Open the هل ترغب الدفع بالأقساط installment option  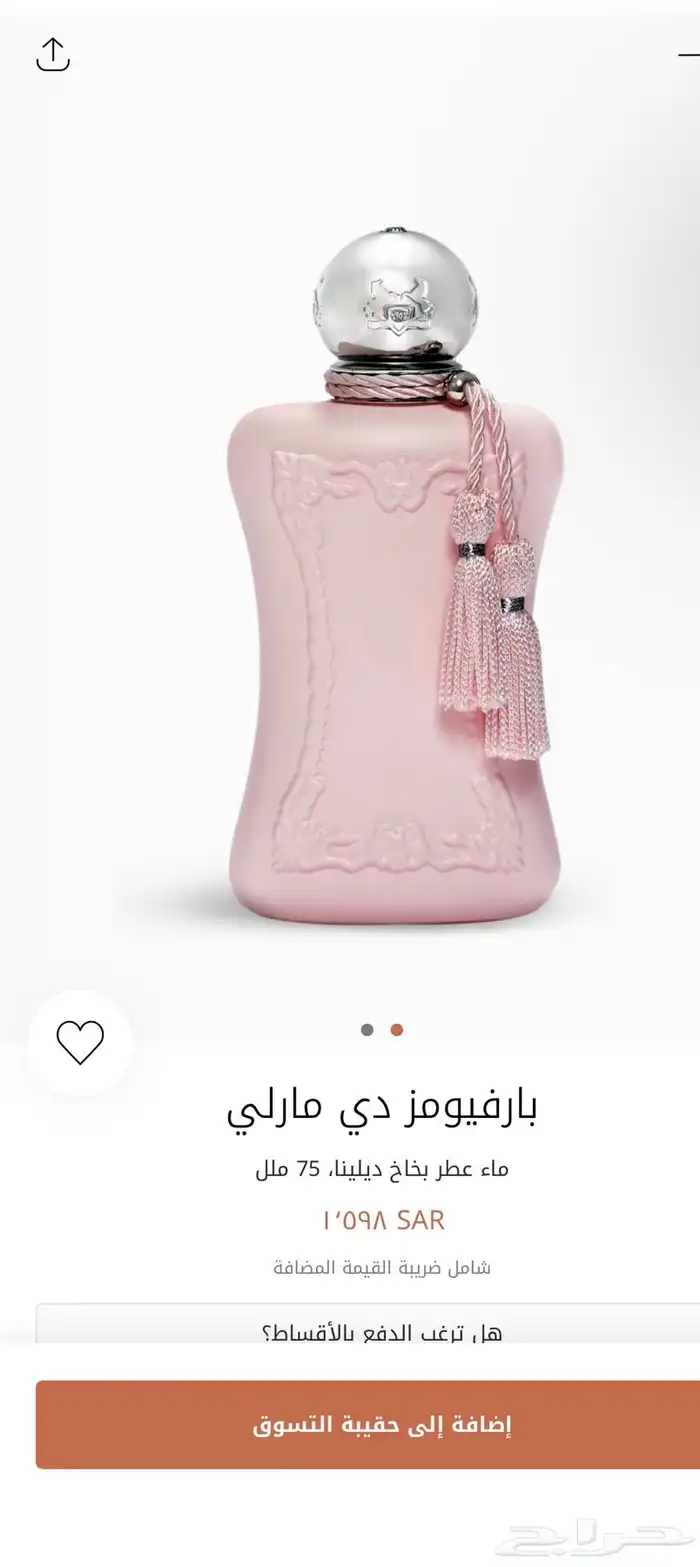pyautogui.click(x=381, y=1327)
